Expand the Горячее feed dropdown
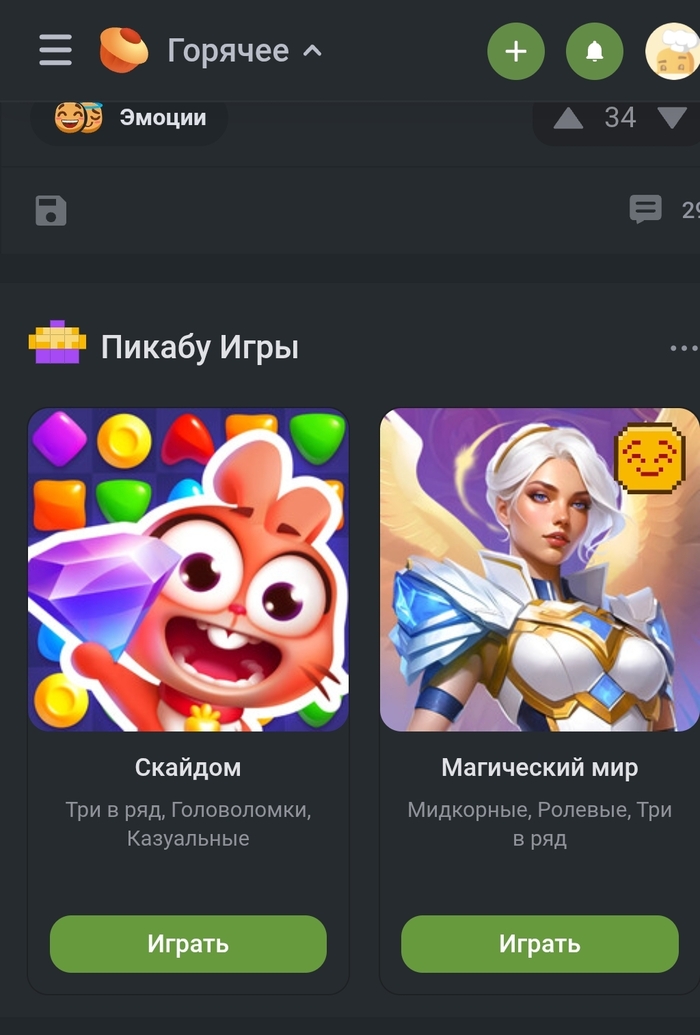Screen dimensions: 700x1035 tap(244, 50)
